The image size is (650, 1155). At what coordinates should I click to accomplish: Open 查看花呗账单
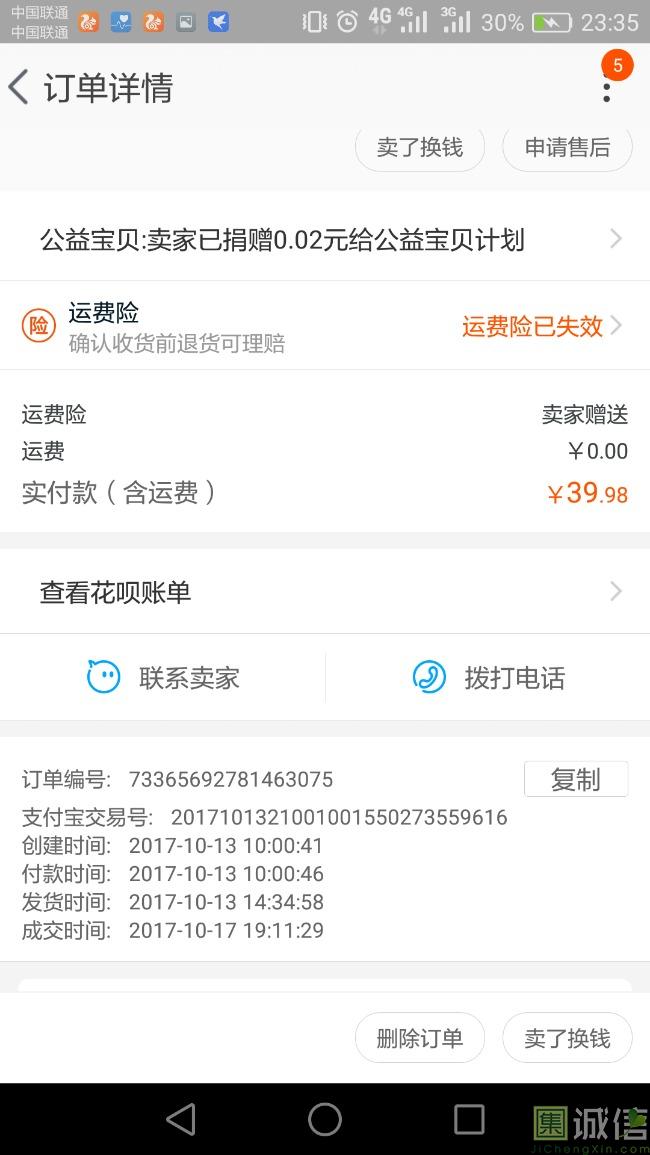coord(325,591)
